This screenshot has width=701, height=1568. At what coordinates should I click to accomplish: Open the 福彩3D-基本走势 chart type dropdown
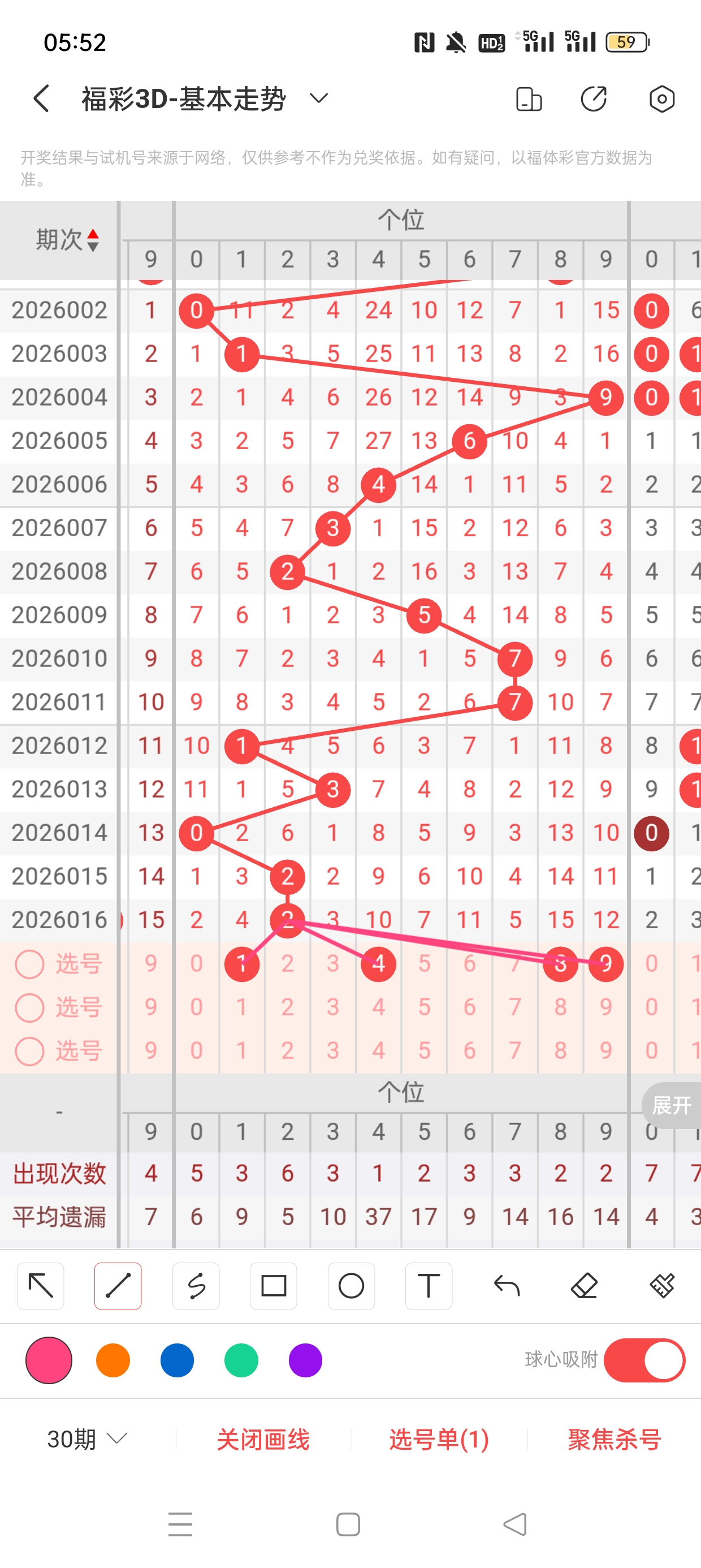319,98
